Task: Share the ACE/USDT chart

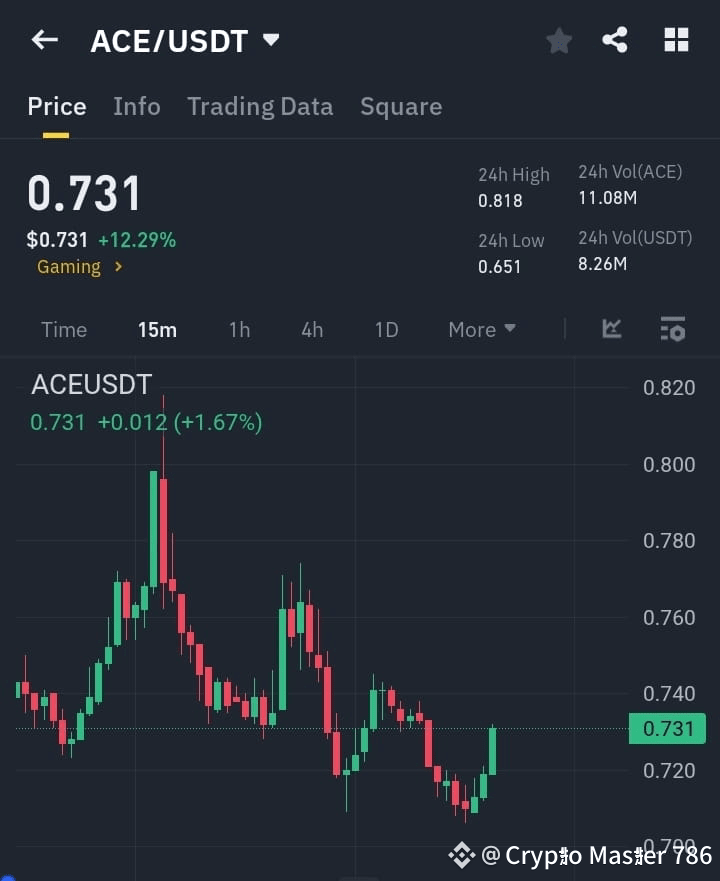Action: tap(614, 40)
